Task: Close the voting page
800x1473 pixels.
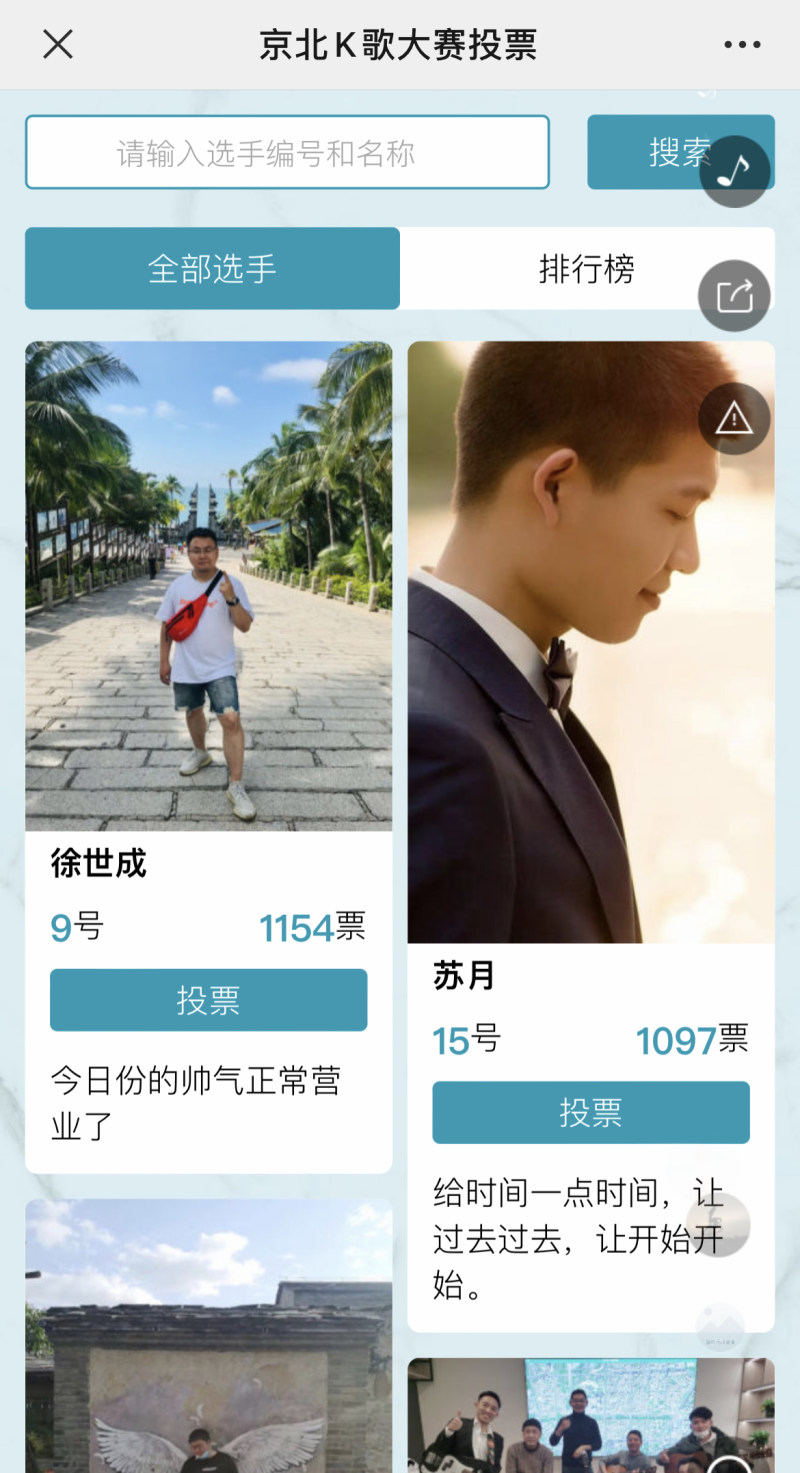Action: (58, 44)
